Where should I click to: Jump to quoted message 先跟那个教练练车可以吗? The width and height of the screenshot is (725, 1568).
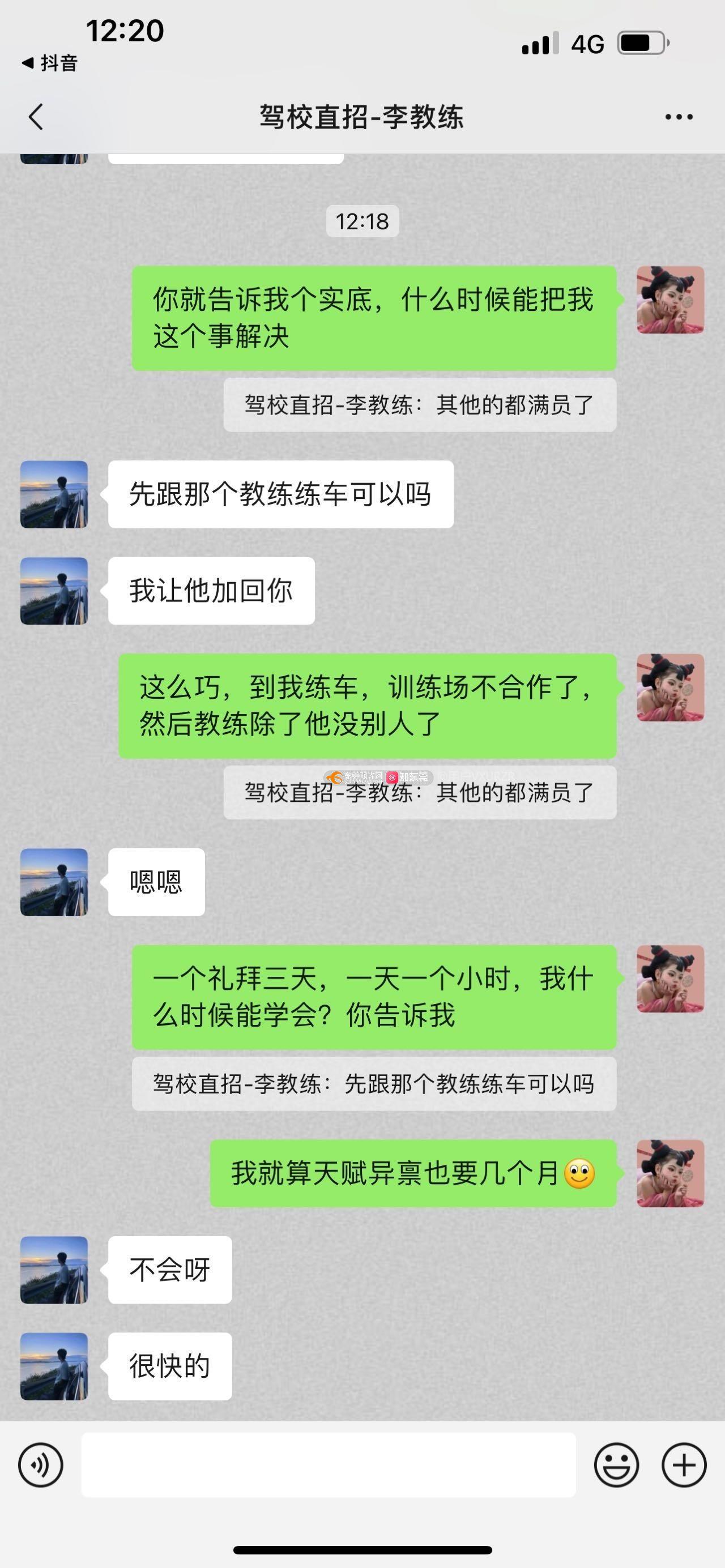pos(374,1084)
